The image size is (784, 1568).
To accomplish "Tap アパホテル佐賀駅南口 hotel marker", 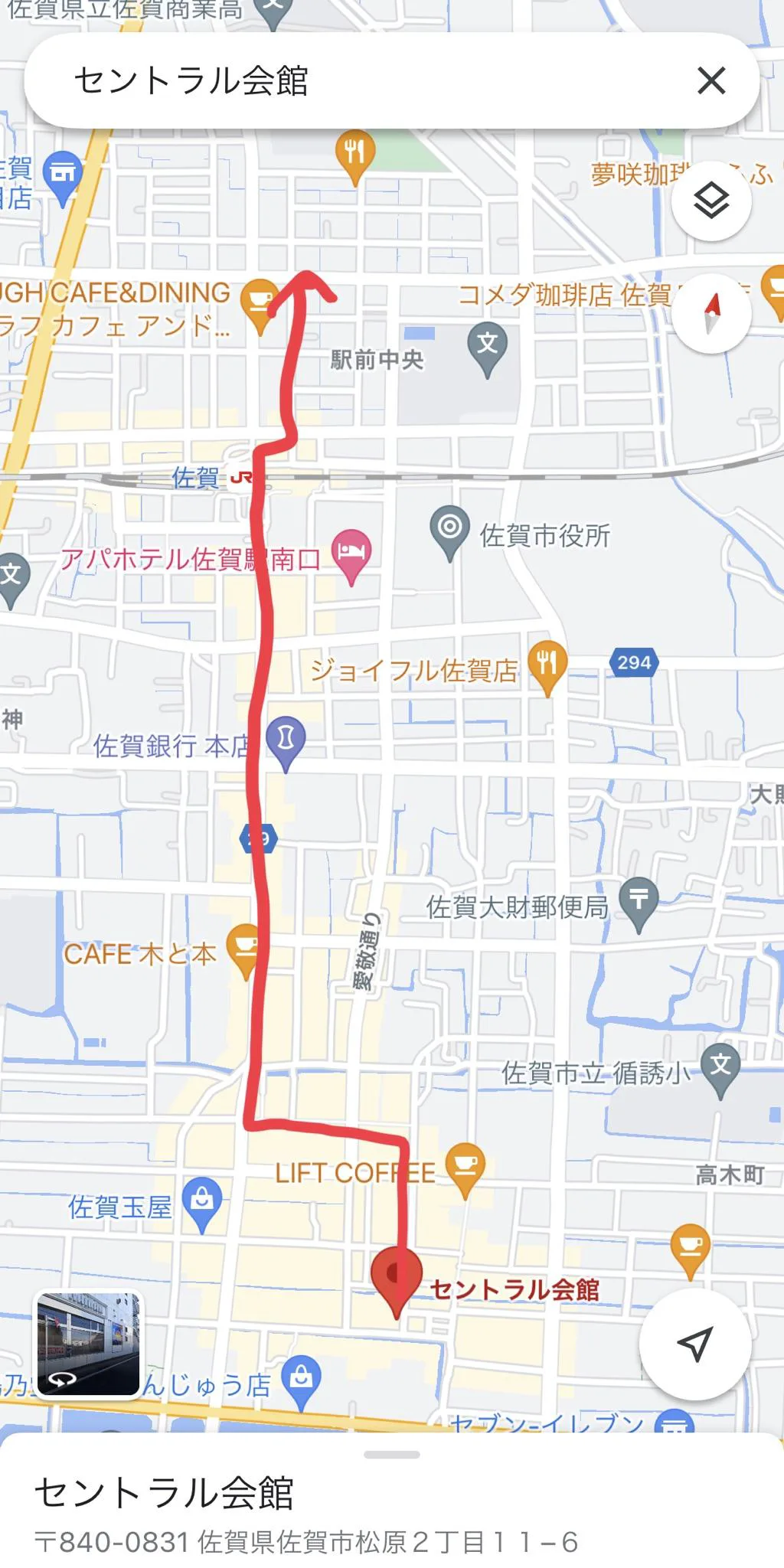I will [x=351, y=553].
